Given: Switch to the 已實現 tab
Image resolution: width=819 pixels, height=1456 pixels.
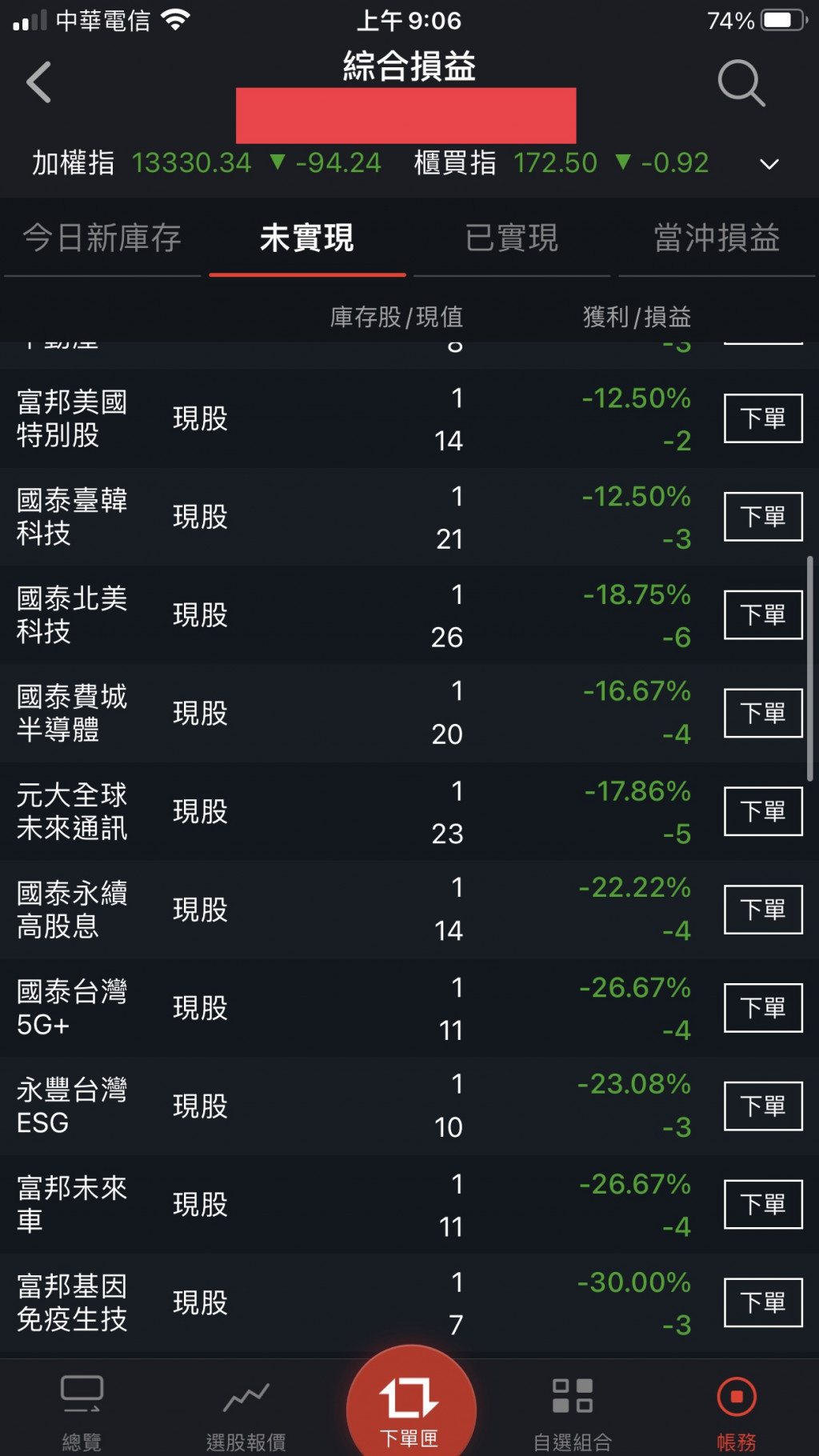Looking at the screenshot, I should [x=511, y=238].
